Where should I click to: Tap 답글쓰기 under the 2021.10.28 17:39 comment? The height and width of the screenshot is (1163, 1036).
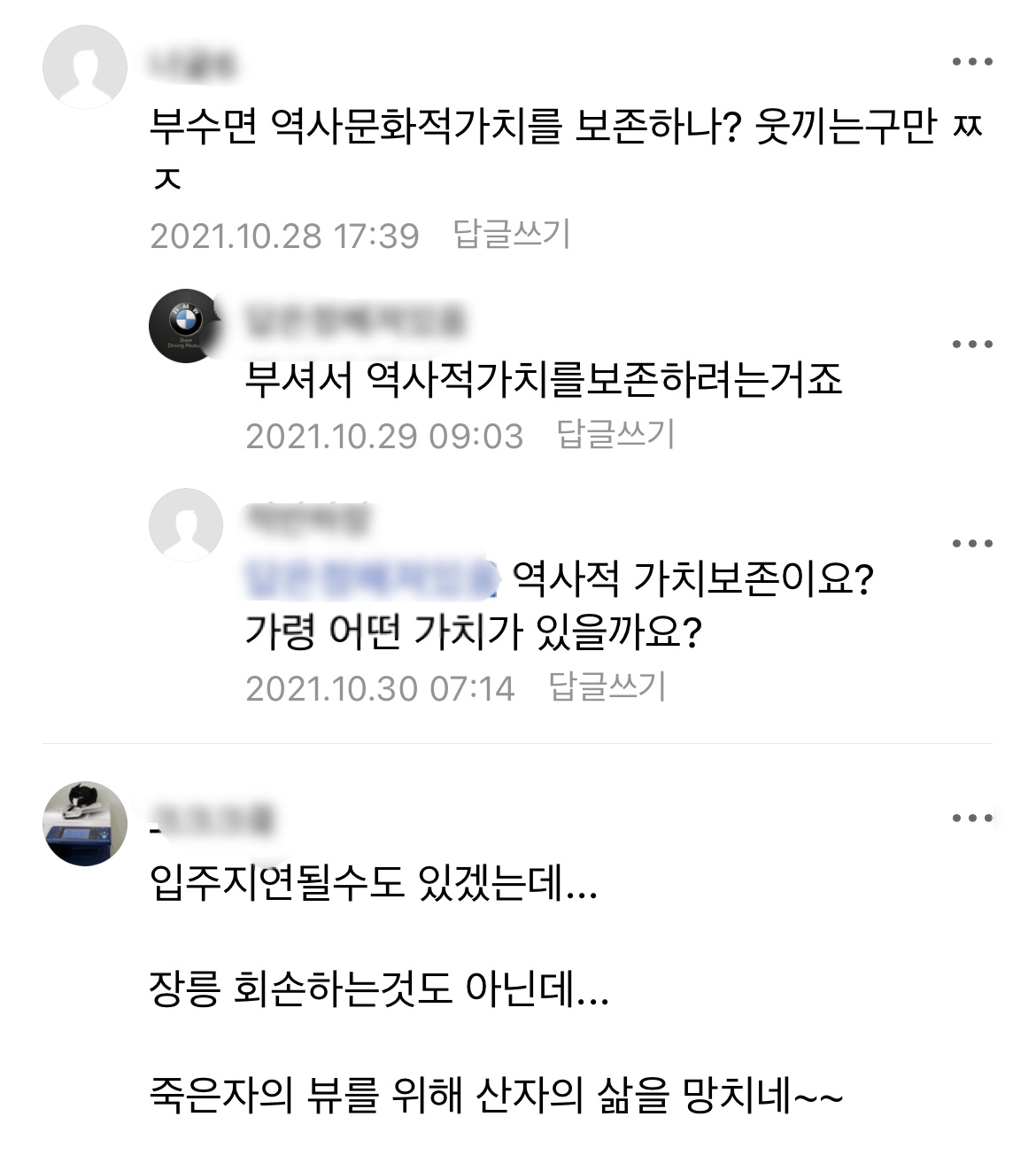coord(512,234)
